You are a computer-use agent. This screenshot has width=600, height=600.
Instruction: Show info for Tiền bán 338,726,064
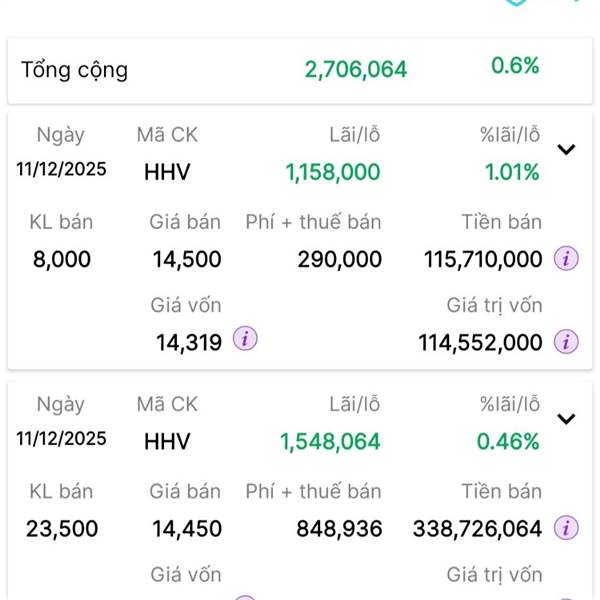click(x=566, y=527)
